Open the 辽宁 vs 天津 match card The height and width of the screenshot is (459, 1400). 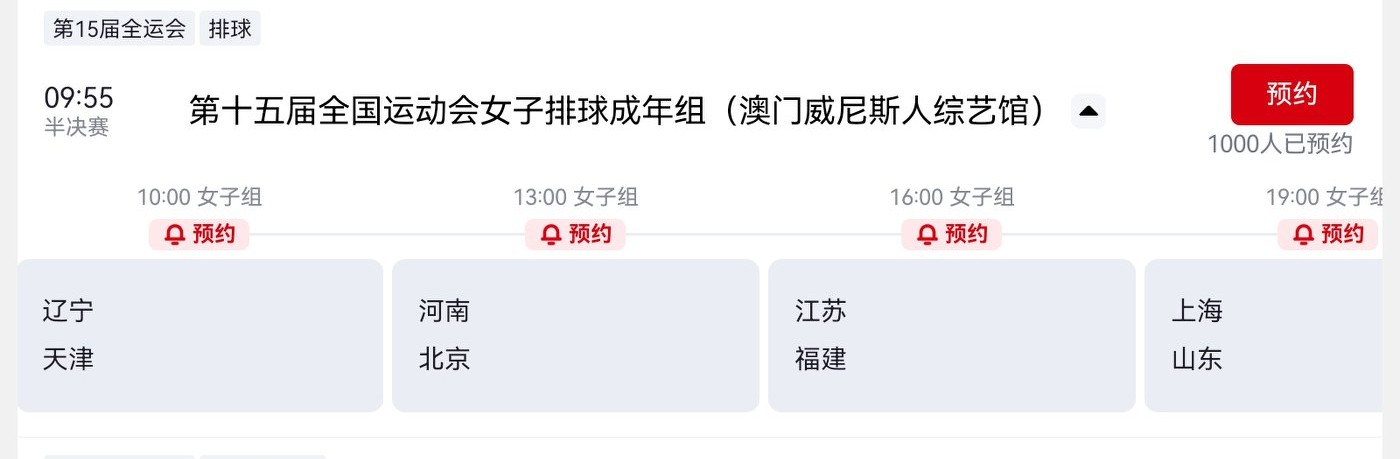(200, 335)
